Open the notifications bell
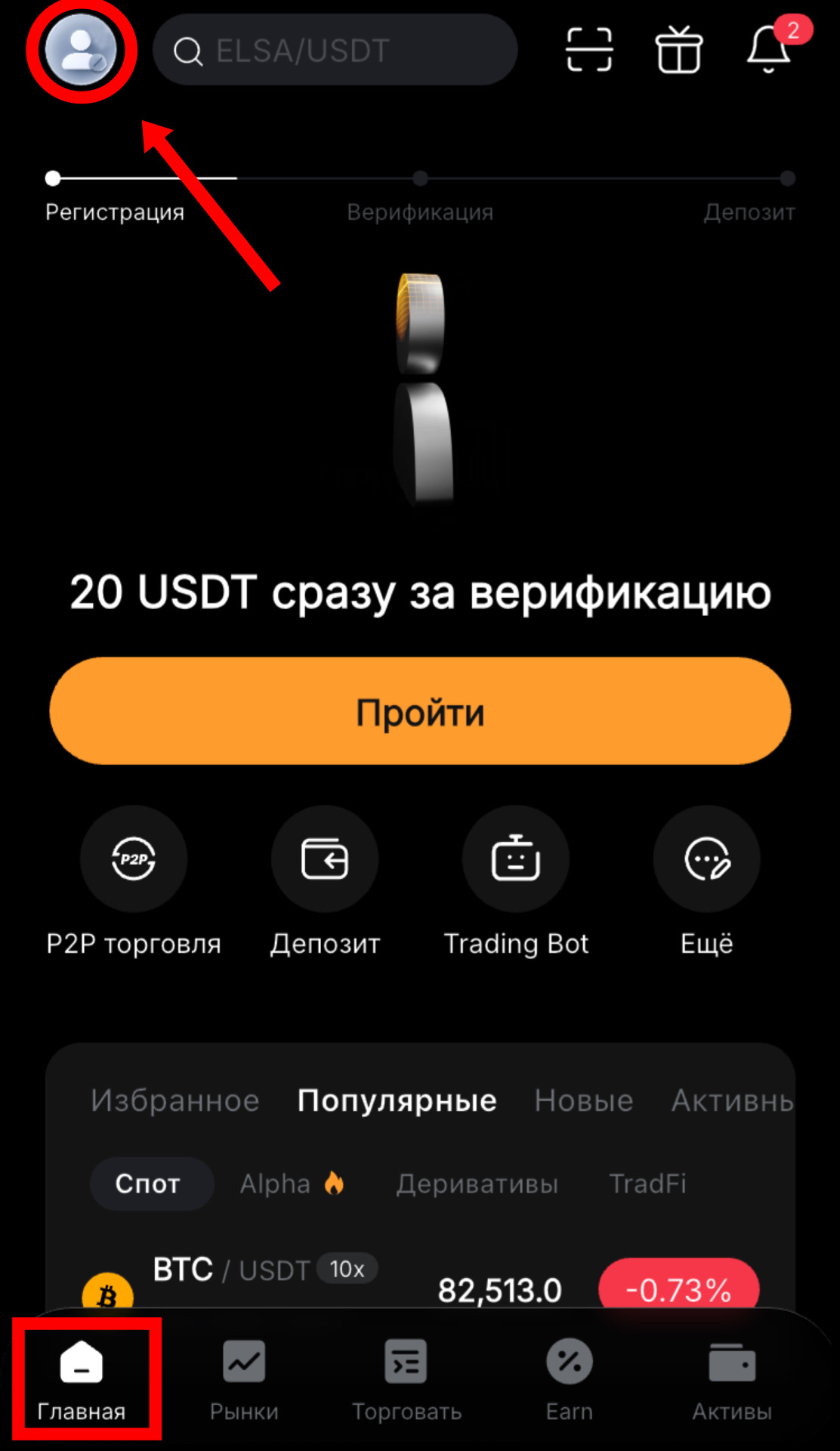This screenshot has height=1451, width=840. click(769, 50)
